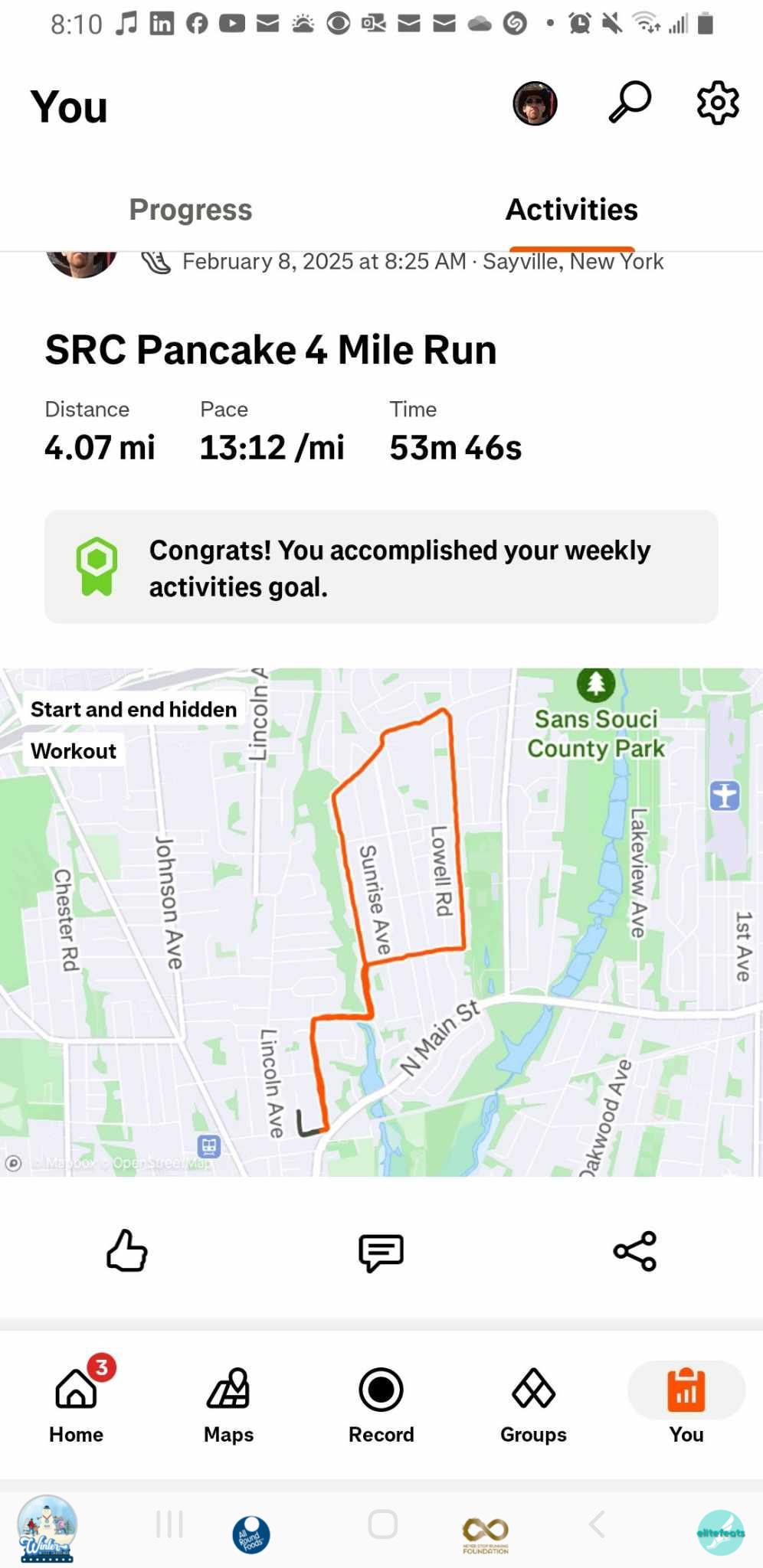Tap the weekly activities goal banner
This screenshot has height=1568, width=763.
point(381,567)
